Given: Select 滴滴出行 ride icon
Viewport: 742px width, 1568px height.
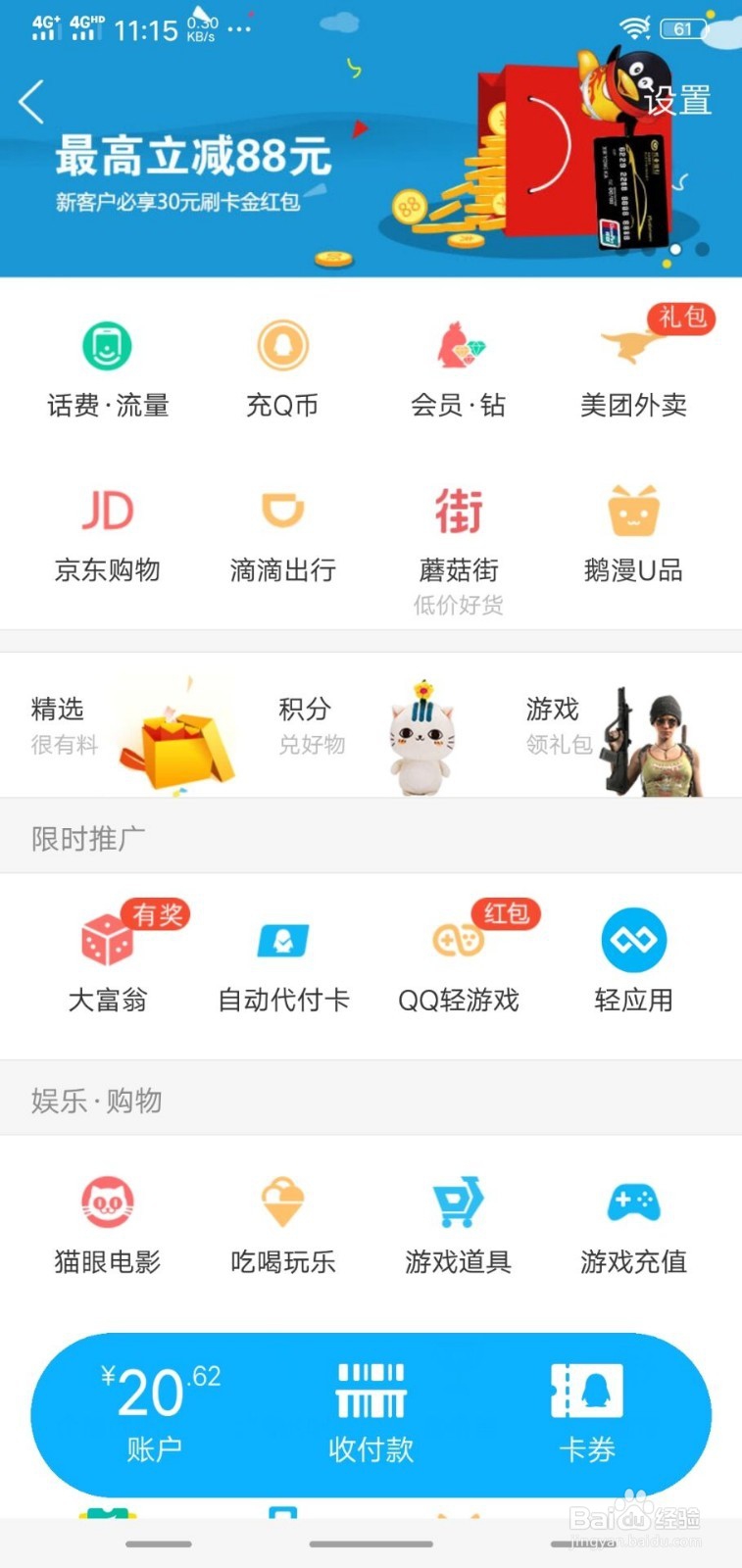Looking at the screenshot, I should tap(282, 529).
